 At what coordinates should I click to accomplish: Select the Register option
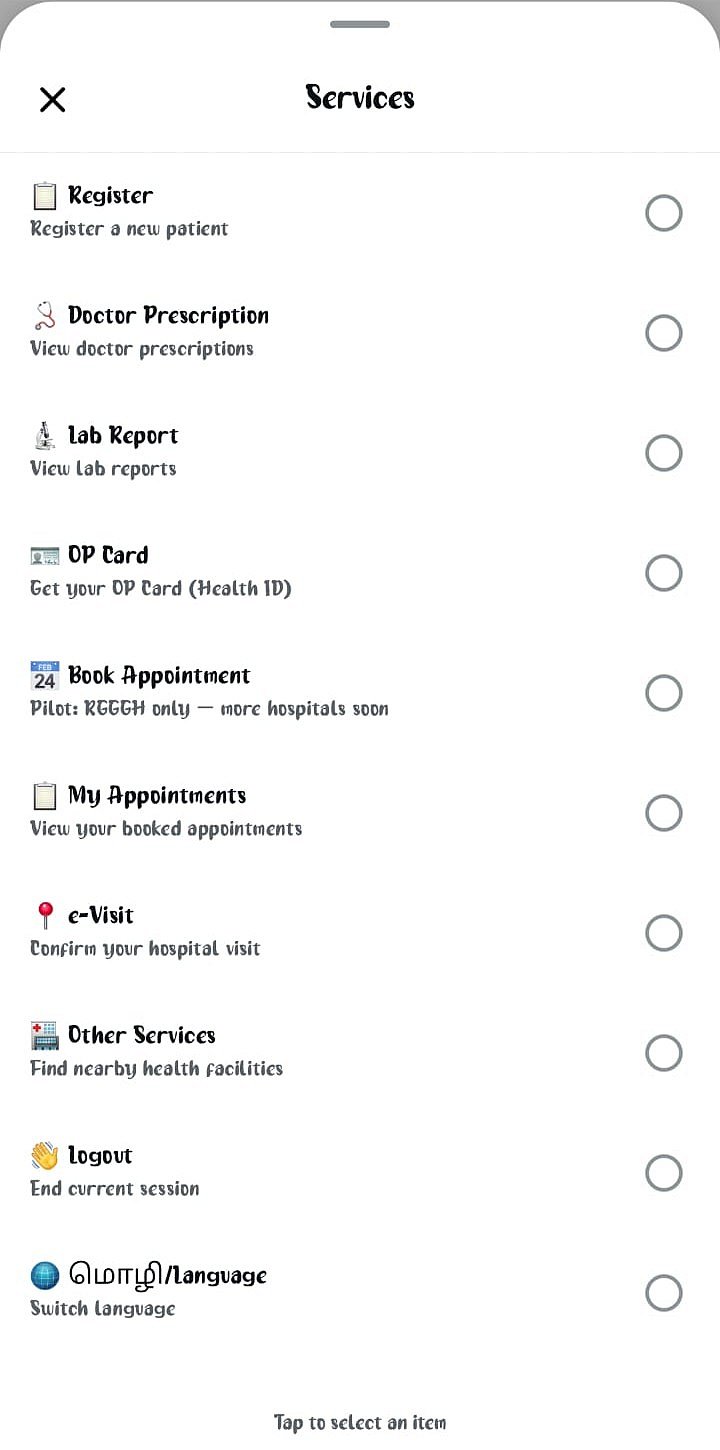coord(360,213)
